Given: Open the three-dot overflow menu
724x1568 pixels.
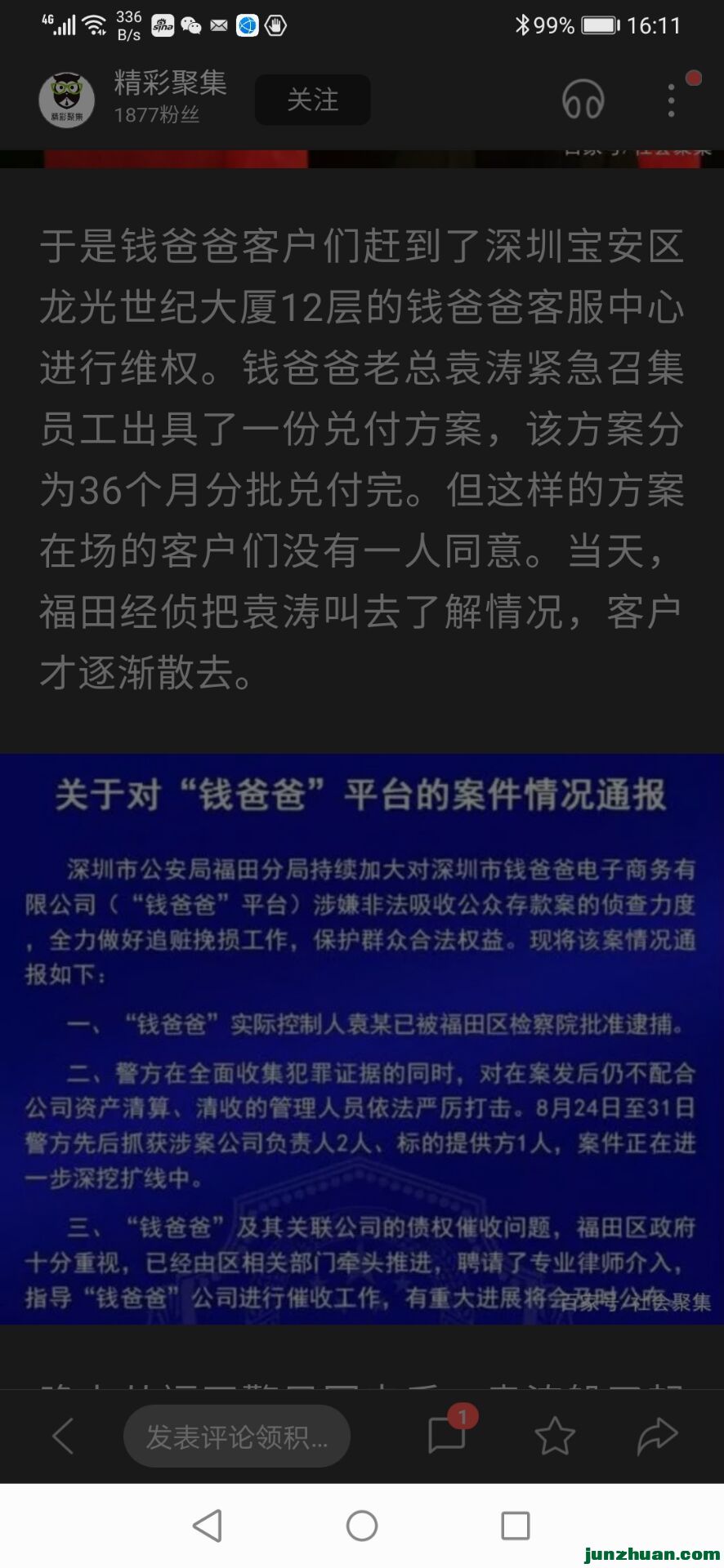Looking at the screenshot, I should tap(671, 100).
